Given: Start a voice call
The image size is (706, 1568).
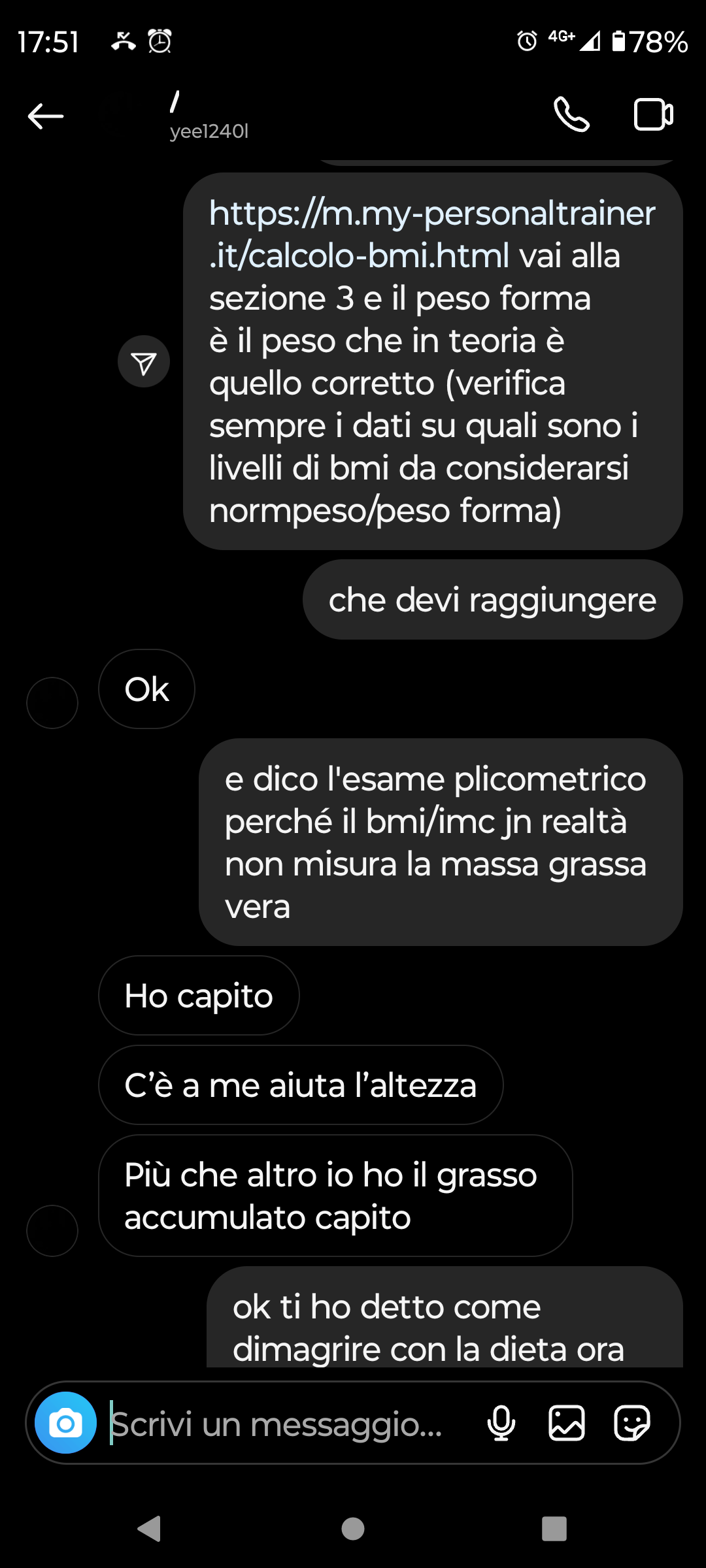Looking at the screenshot, I should pos(571,115).
